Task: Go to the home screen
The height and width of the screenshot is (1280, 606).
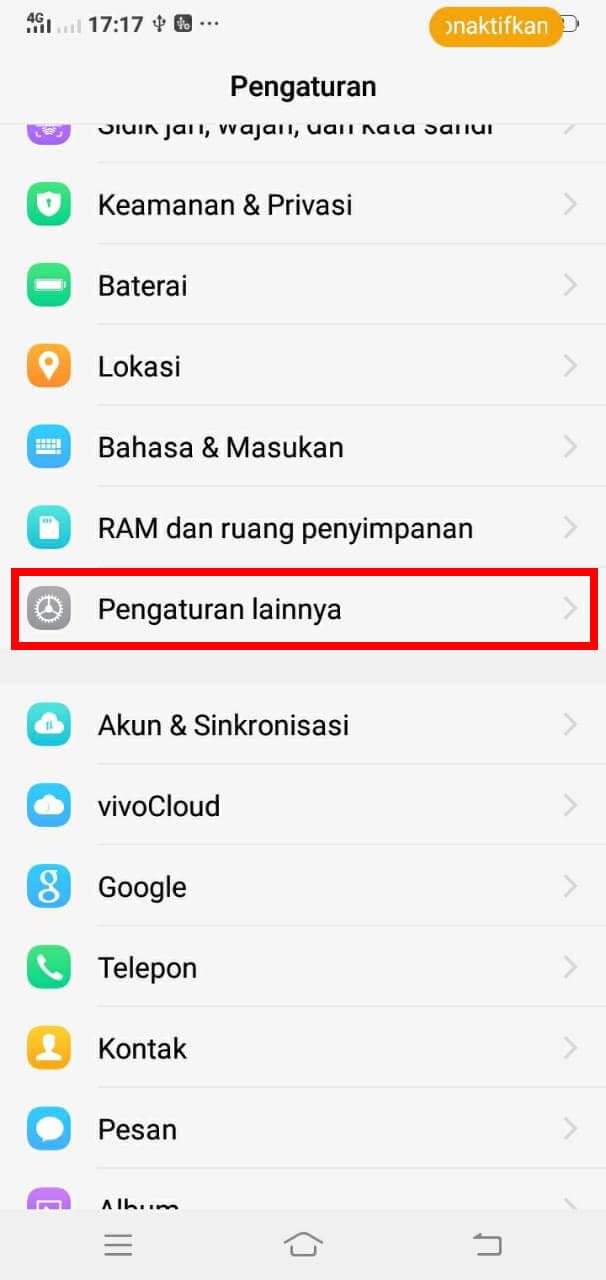Action: (303, 1244)
